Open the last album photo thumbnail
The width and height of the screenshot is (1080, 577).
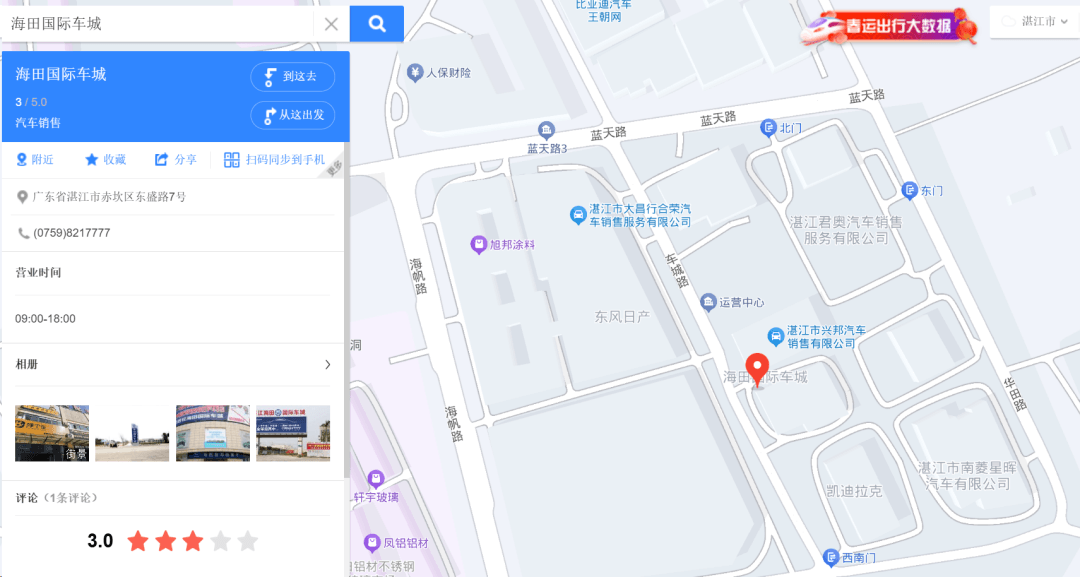point(293,433)
